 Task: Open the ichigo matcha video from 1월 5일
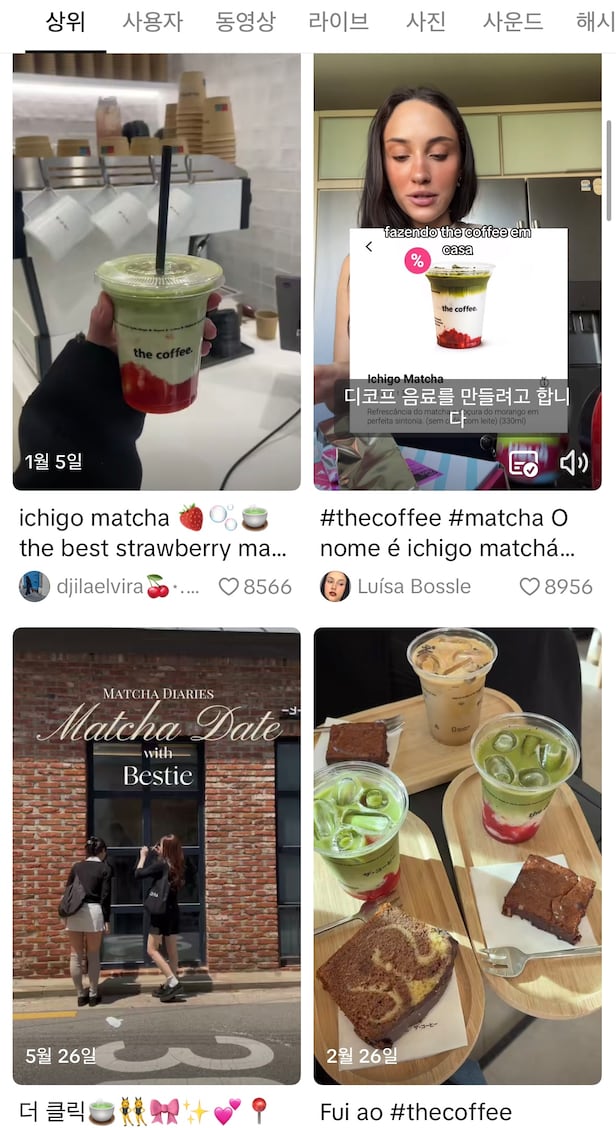pos(156,271)
